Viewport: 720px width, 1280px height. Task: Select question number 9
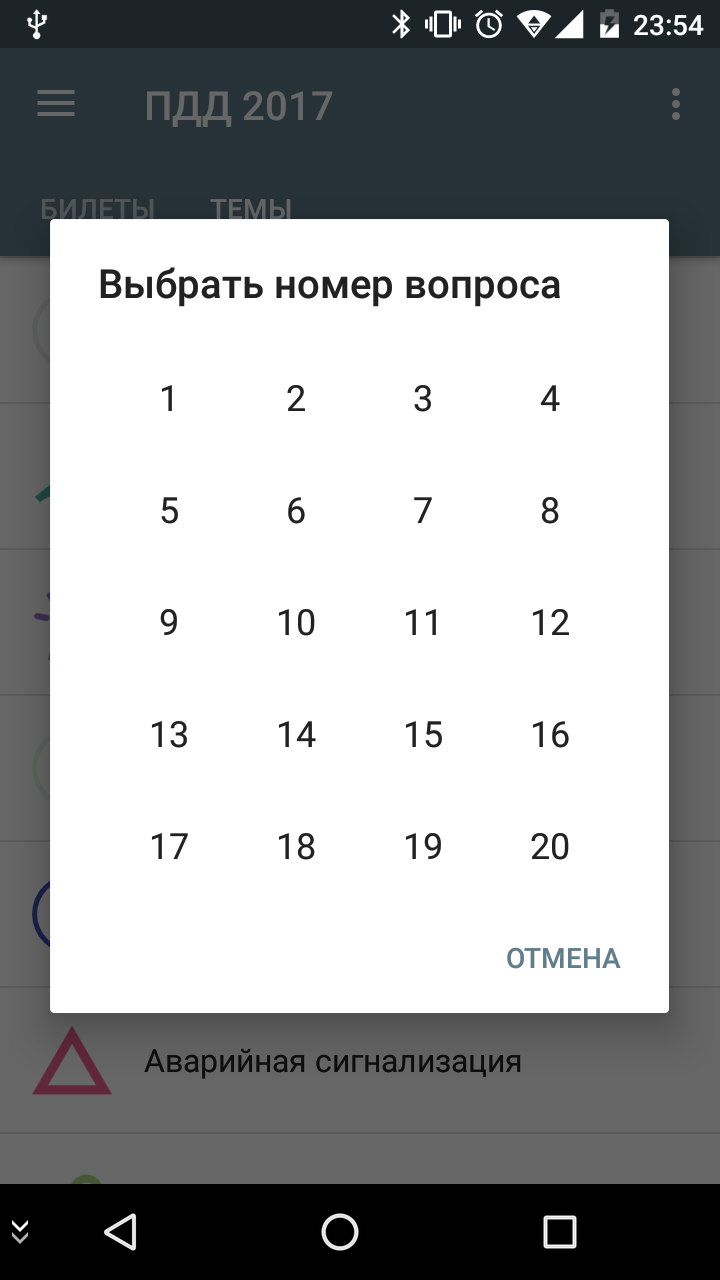169,623
